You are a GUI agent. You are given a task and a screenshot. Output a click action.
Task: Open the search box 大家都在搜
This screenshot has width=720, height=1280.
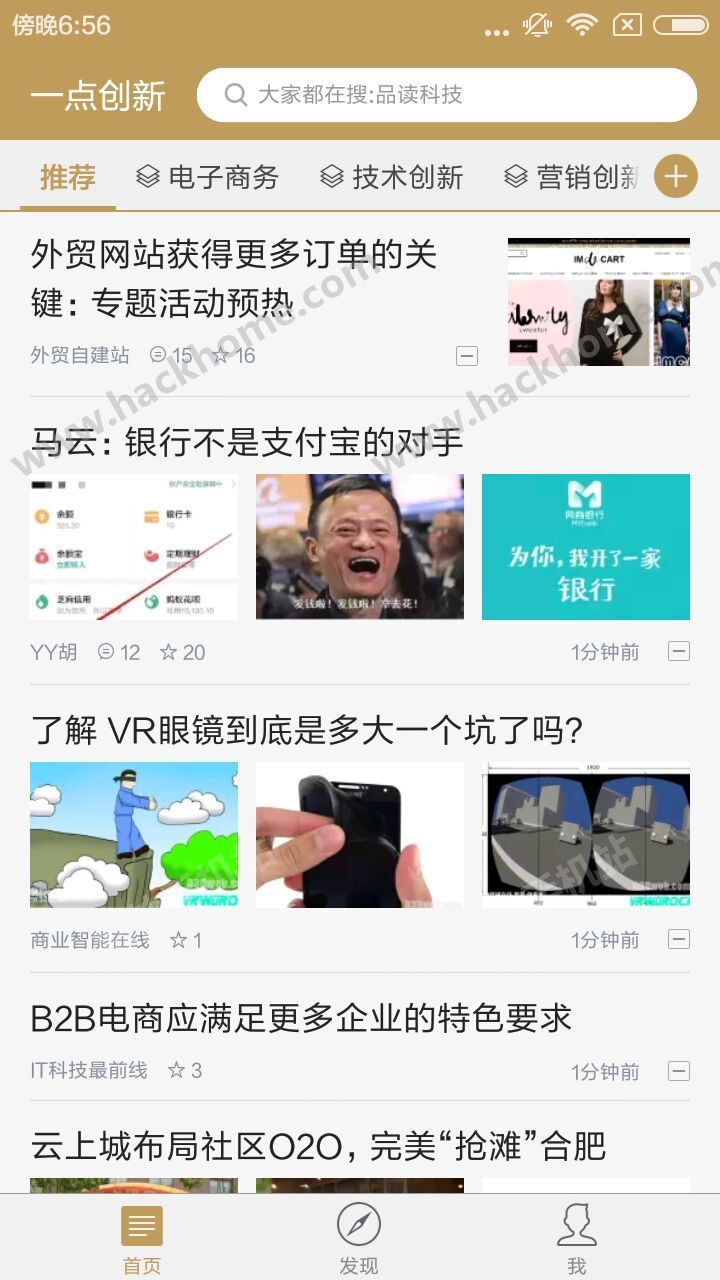click(x=446, y=95)
